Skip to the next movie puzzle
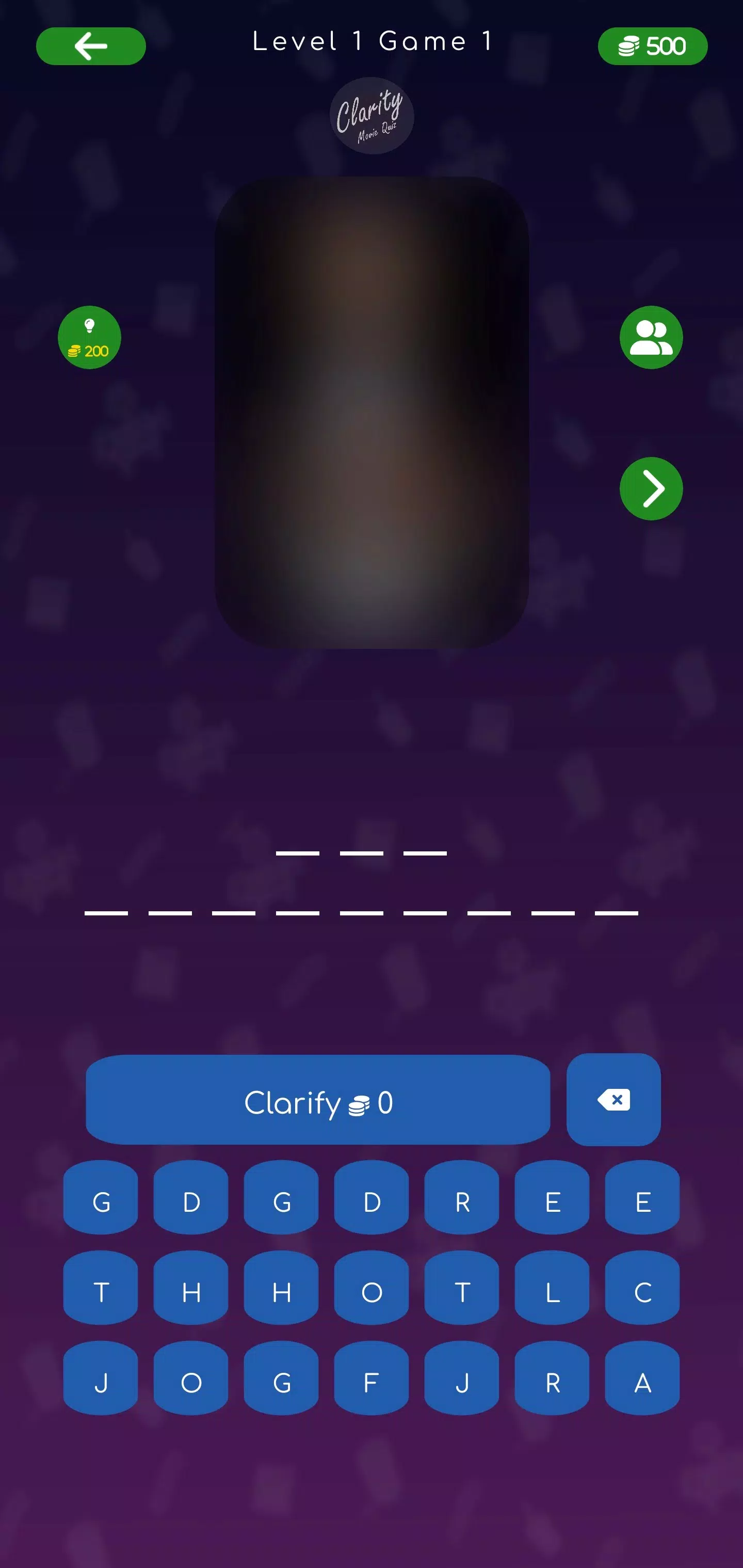Viewport: 743px width, 1568px height. click(x=651, y=488)
